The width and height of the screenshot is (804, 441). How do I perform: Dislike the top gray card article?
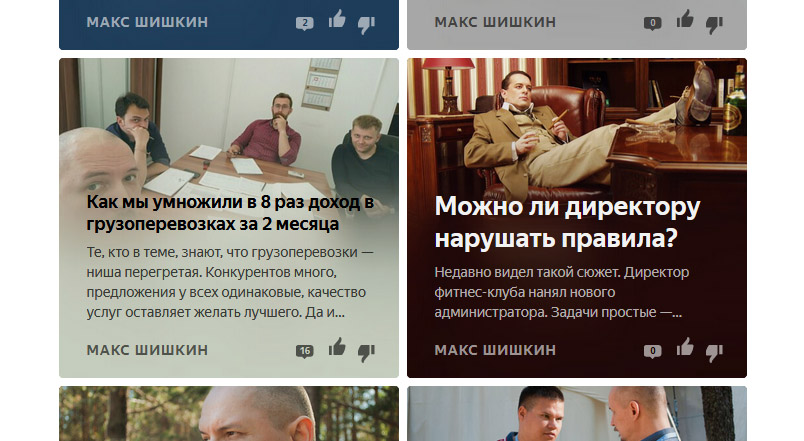pyautogui.click(x=714, y=23)
